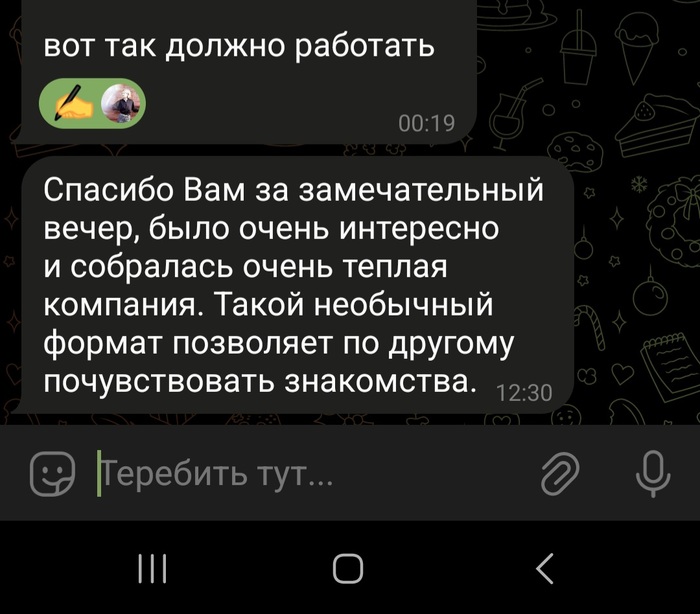Attach a file with the paperclip
The image size is (700, 614).
point(560,474)
